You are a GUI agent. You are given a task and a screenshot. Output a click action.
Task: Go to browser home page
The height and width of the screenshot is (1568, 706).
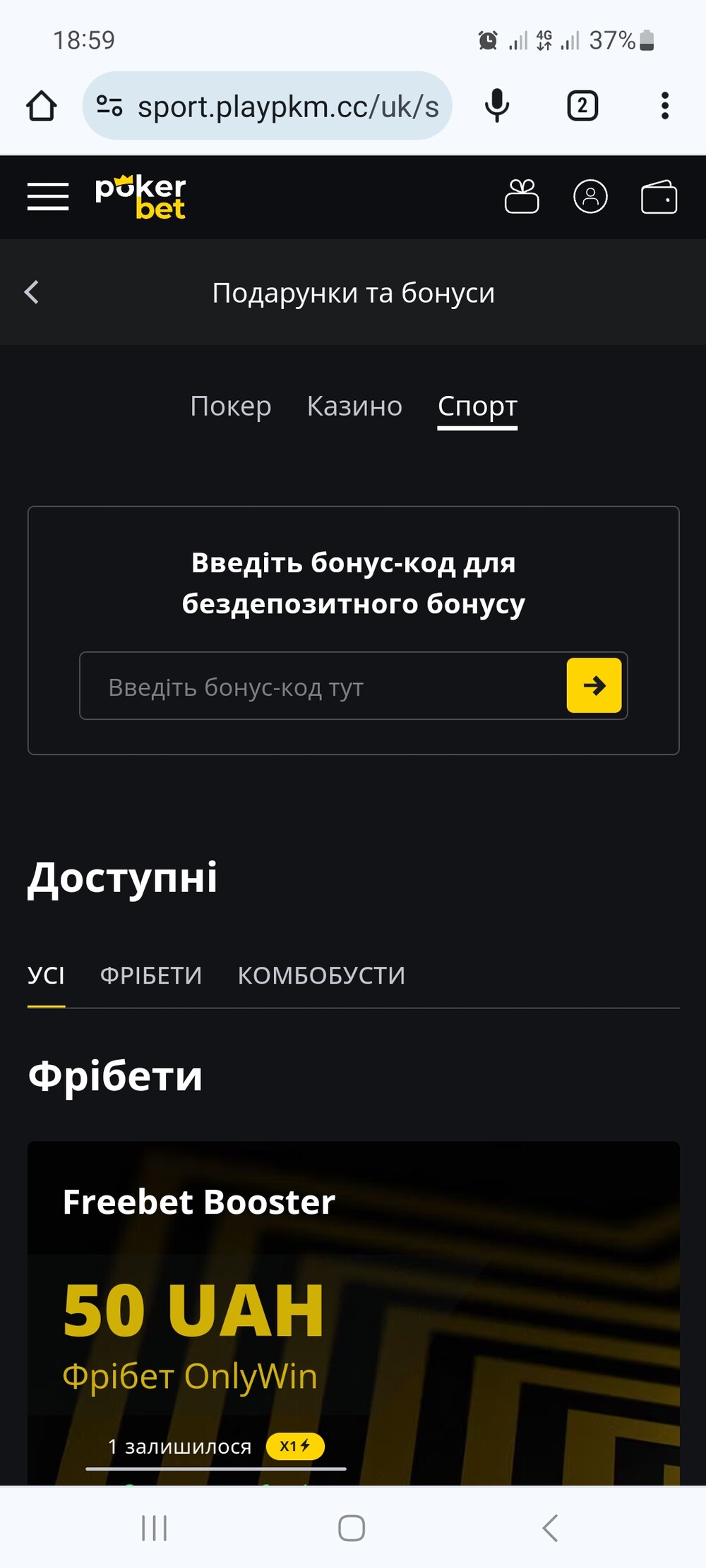click(41, 106)
